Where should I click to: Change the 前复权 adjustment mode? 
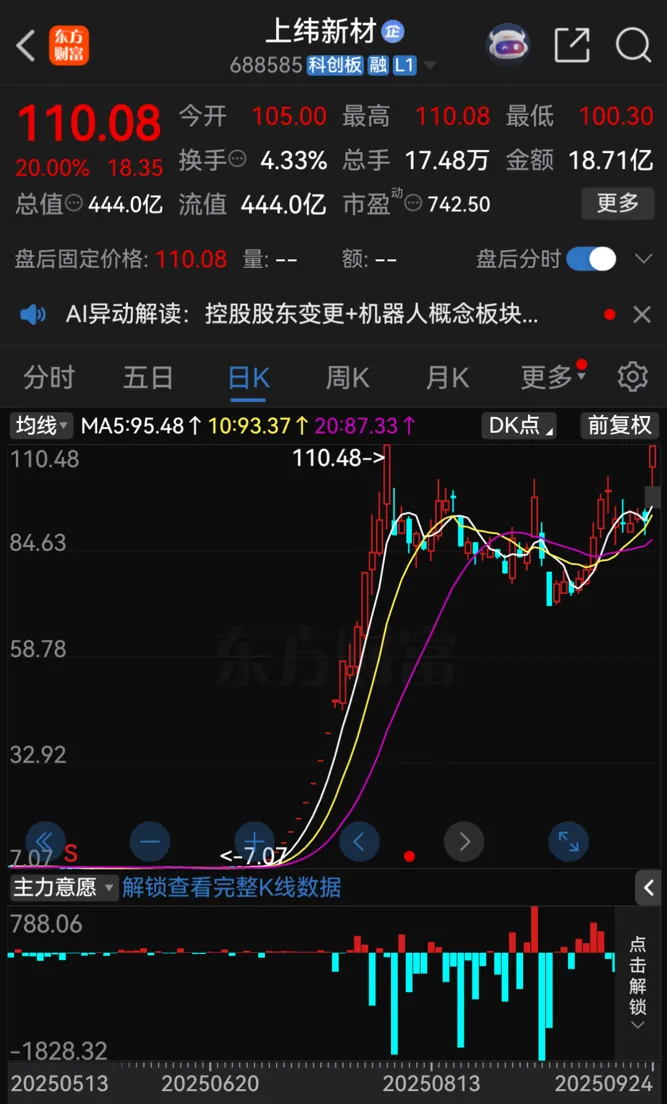point(619,426)
